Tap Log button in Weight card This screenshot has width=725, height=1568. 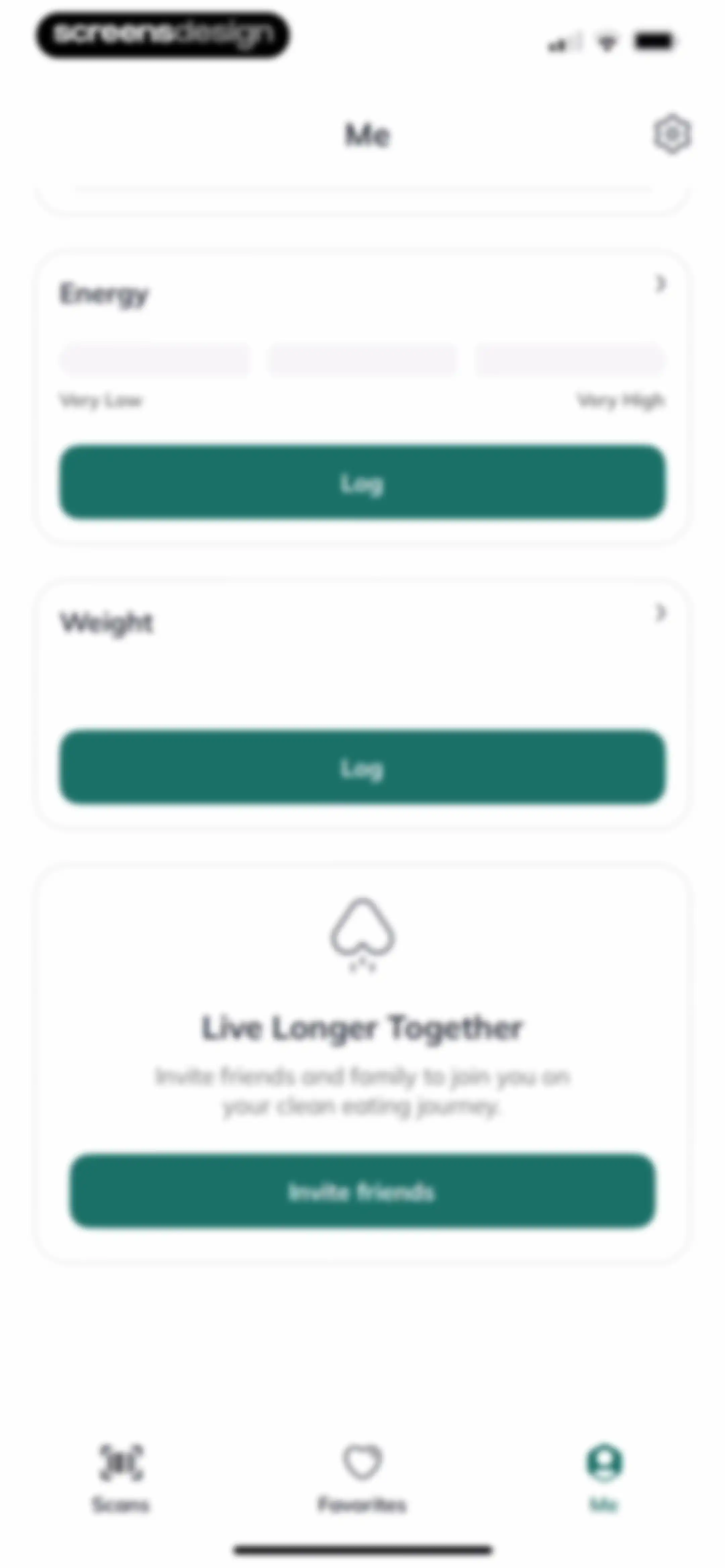(x=362, y=768)
